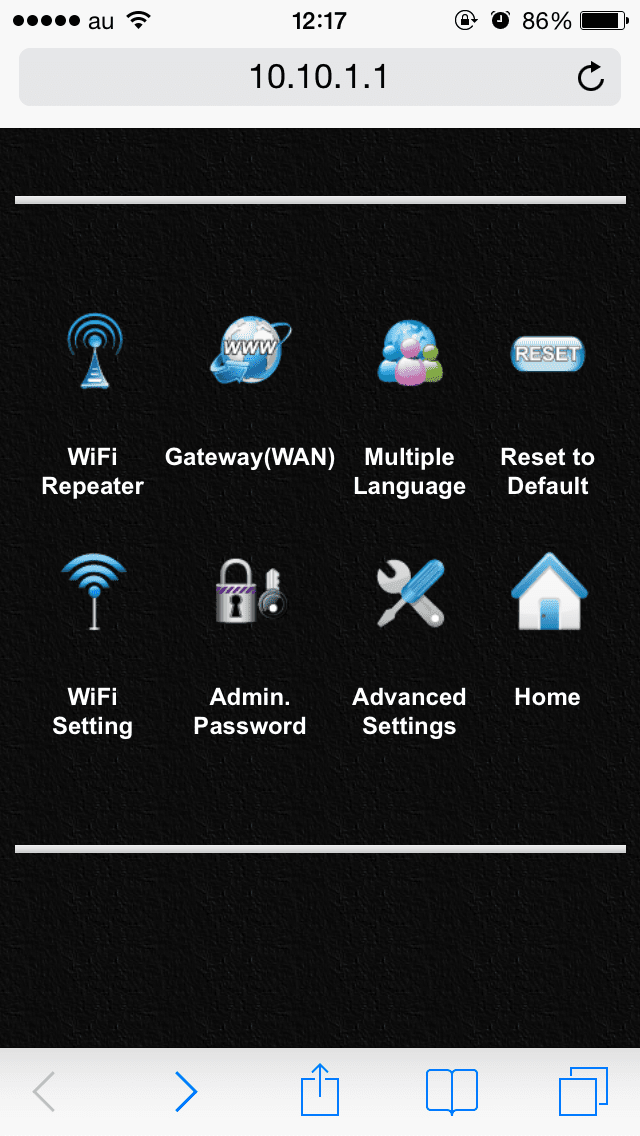Tap the 10.10.1.1 address bar
640x1136 pixels.
click(320, 77)
